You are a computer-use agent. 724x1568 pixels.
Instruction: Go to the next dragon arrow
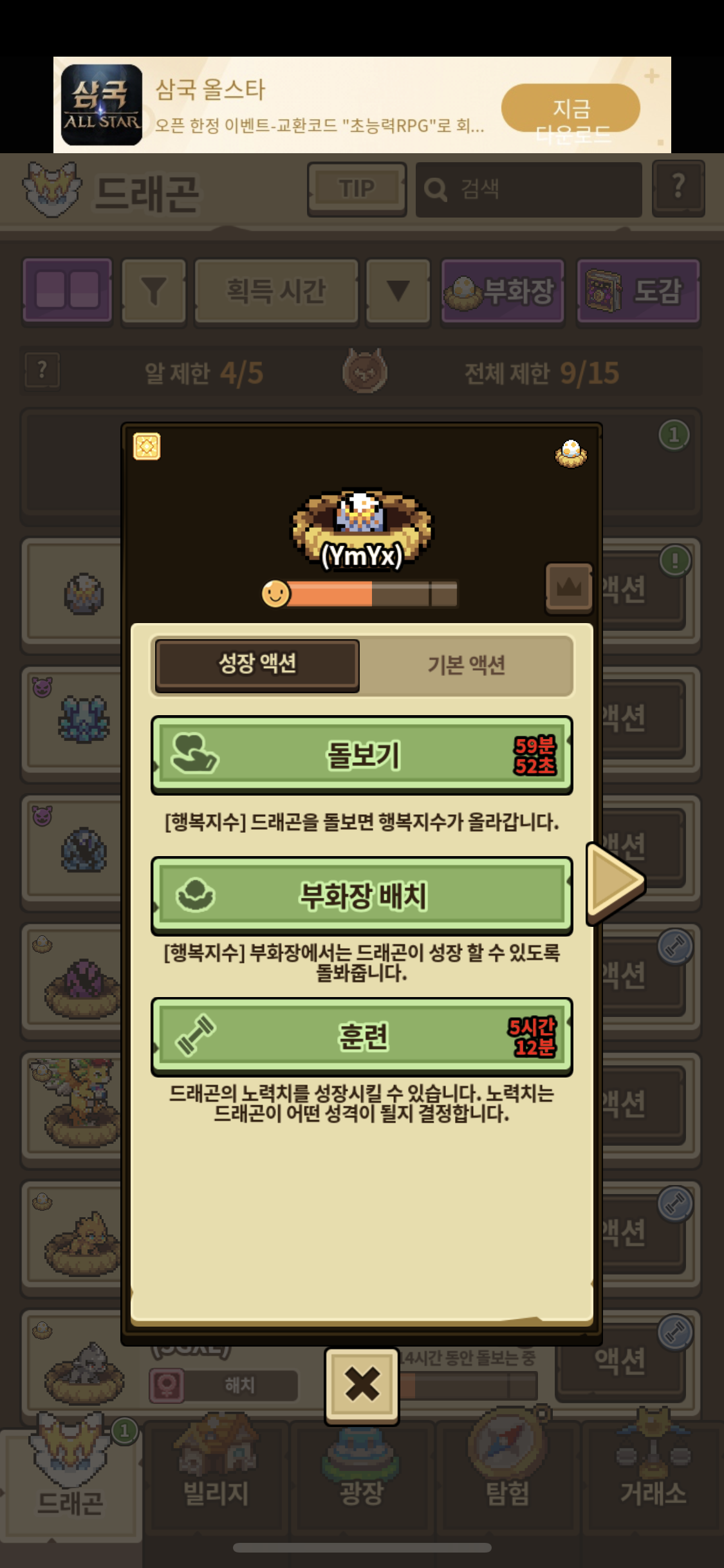coord(615,881)
